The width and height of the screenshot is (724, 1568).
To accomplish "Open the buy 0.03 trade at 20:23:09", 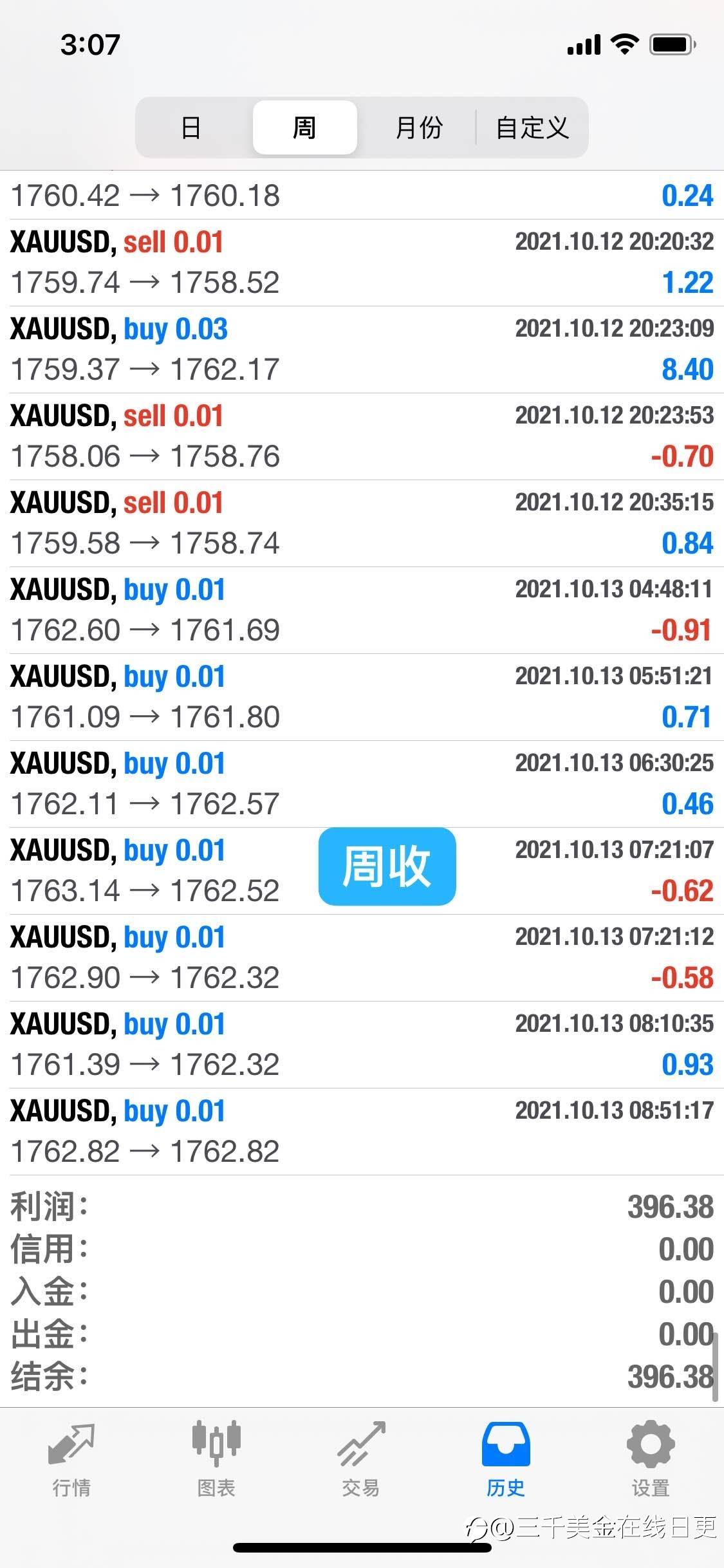I will pyautogui.click(x=362, y=350).
